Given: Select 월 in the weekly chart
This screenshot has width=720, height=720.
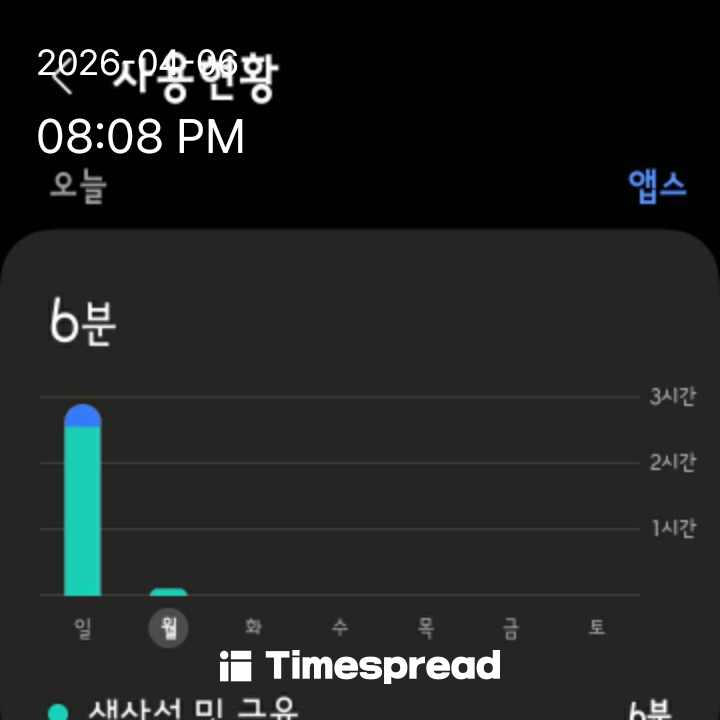Looking at the screenshot, I should point(168,628).
